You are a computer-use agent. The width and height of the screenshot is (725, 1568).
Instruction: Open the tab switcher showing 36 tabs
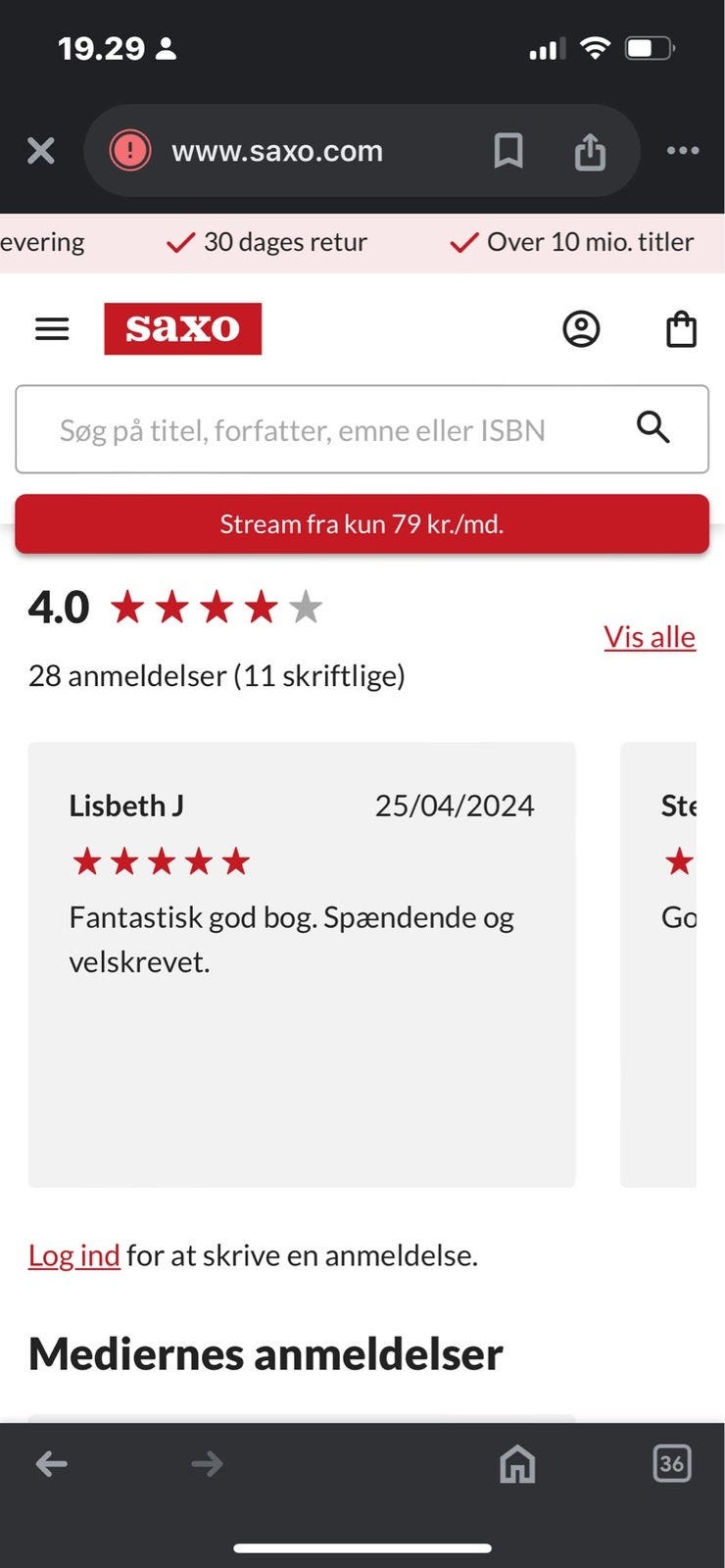pos(673,1464)
